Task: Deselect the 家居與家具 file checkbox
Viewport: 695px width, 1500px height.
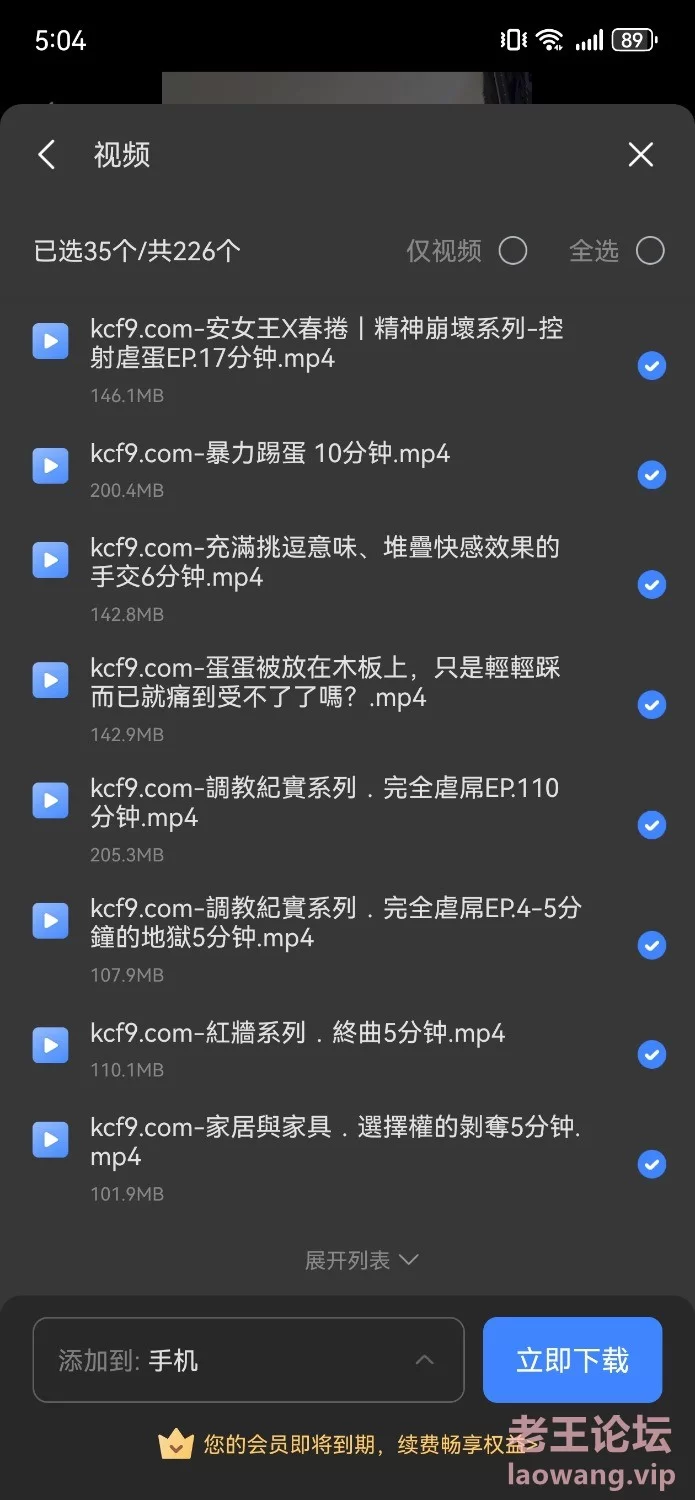Action: pos(652,1164)
